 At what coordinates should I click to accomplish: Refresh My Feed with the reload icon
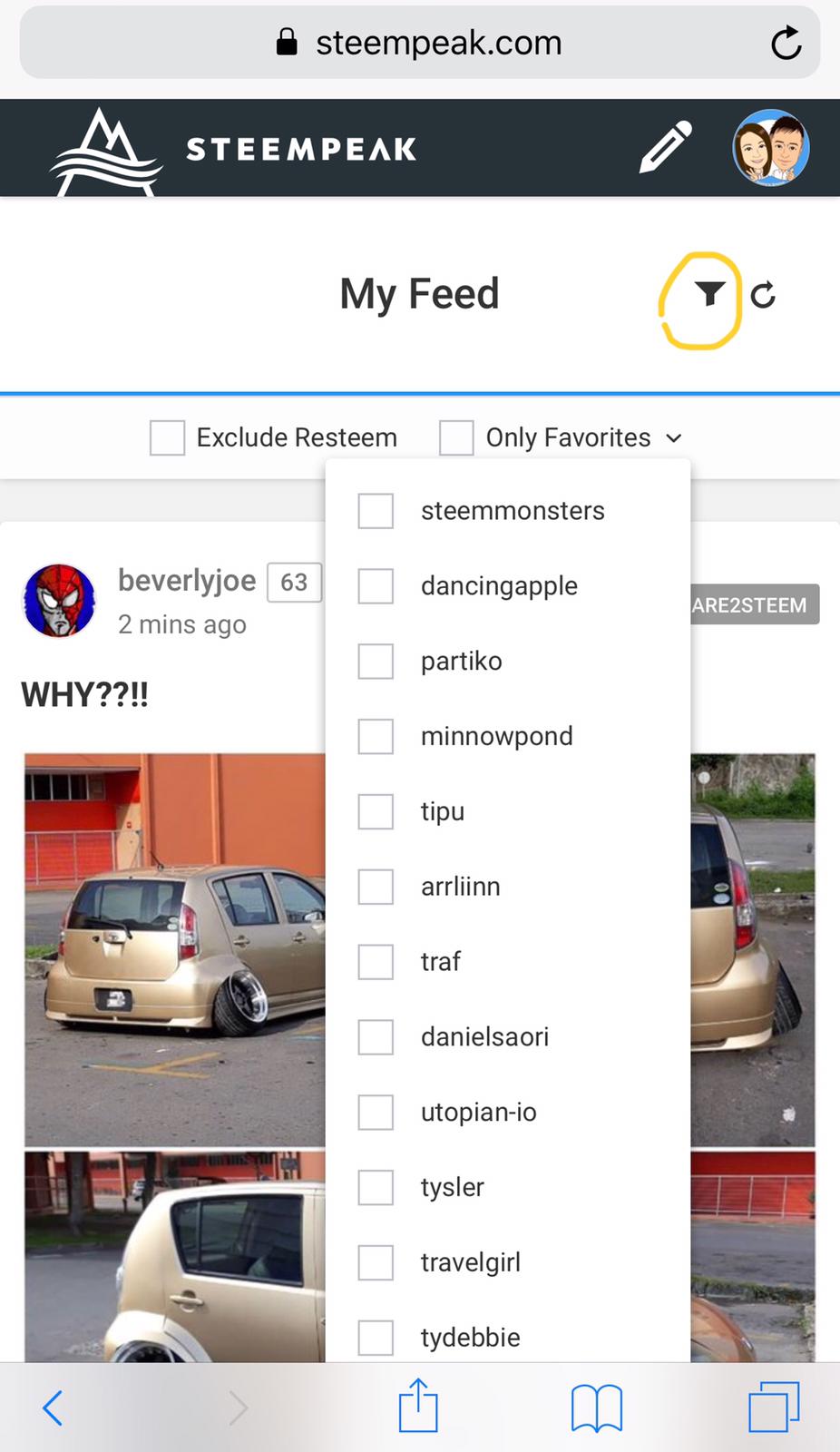[x=764, y=295]
